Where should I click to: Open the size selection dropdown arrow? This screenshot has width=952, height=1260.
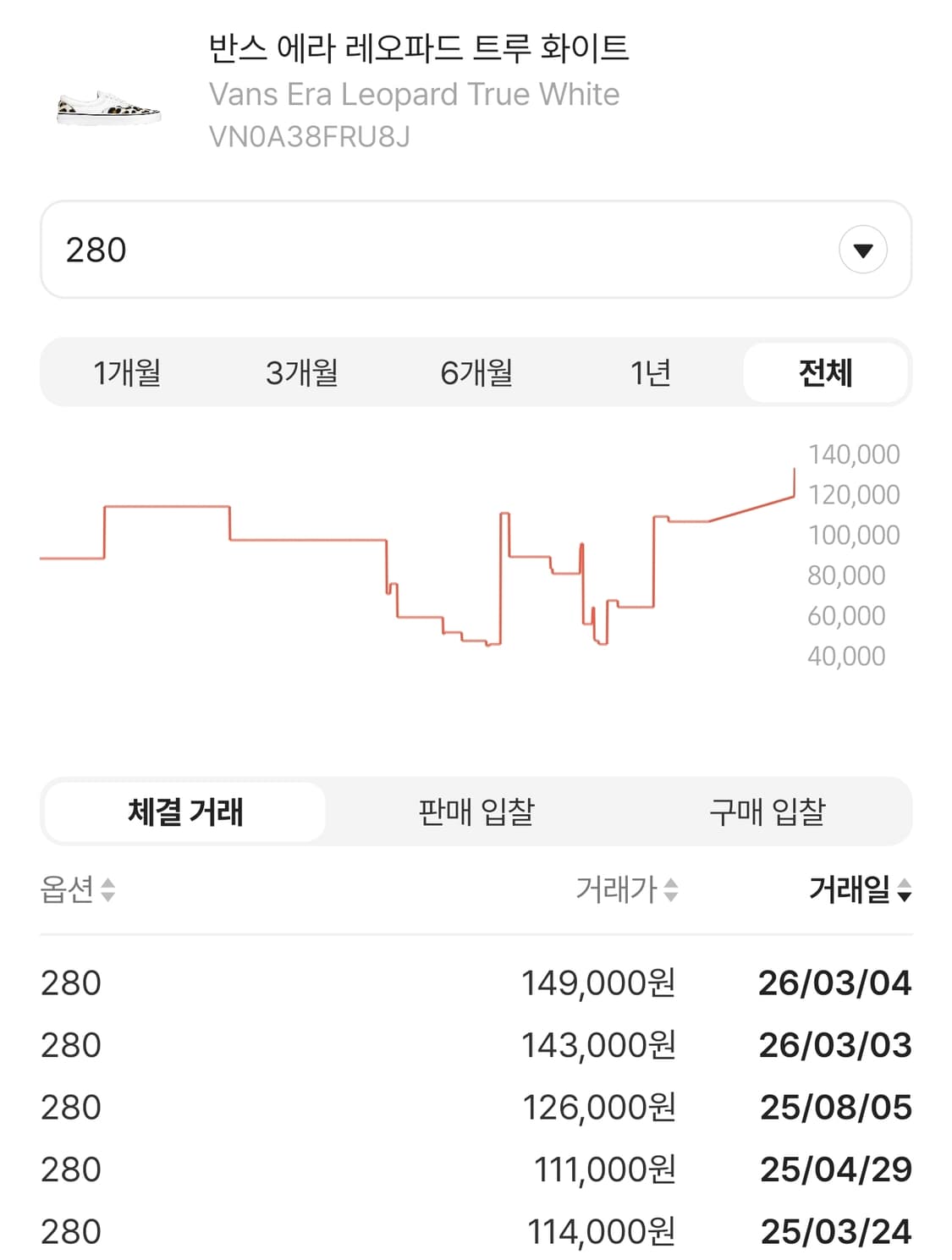pyautogui.click(x=861, y=250)
